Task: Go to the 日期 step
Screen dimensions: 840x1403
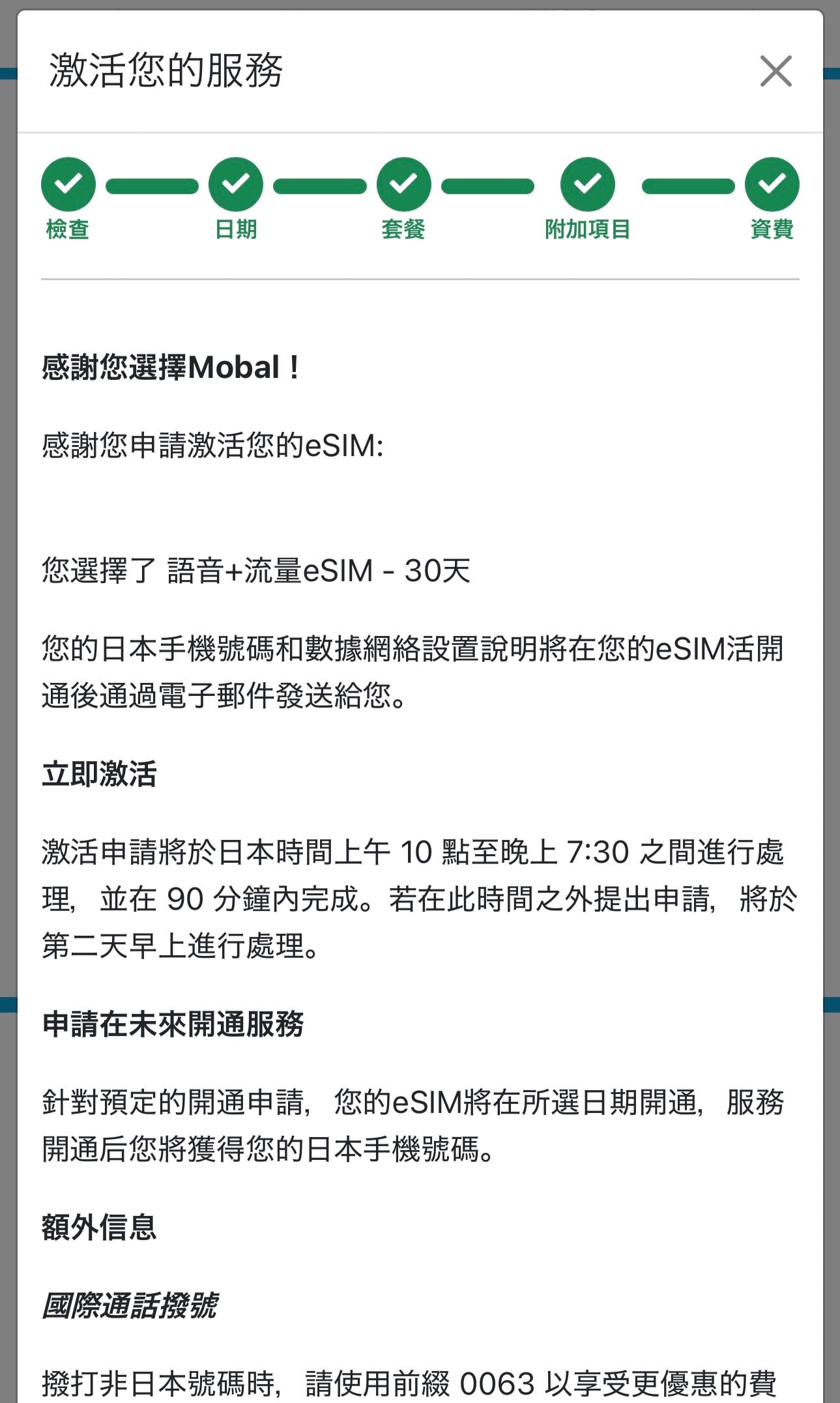Action: click(x=236, y=185)
